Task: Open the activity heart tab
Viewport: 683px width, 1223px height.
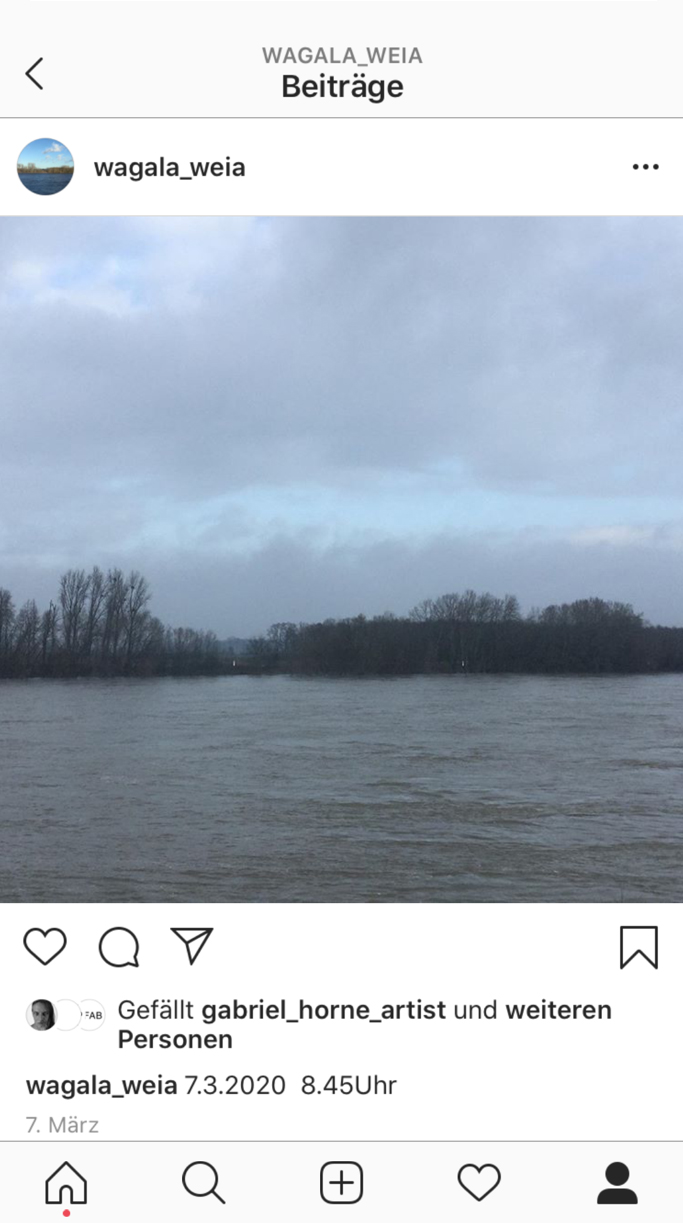Action: (x=479, y=1184)
